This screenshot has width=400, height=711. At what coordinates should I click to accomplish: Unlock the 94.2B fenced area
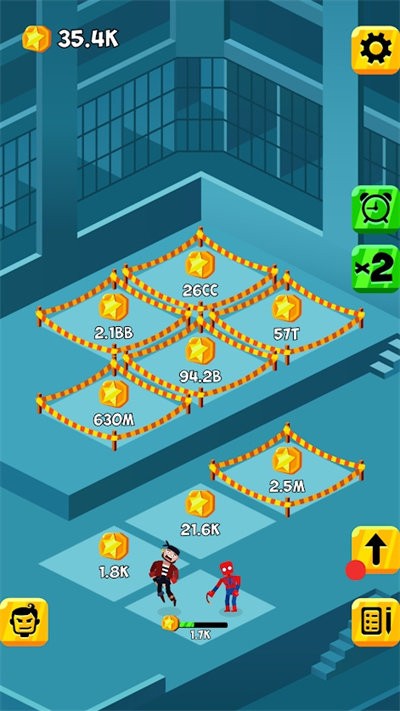(x=200, y=360)
